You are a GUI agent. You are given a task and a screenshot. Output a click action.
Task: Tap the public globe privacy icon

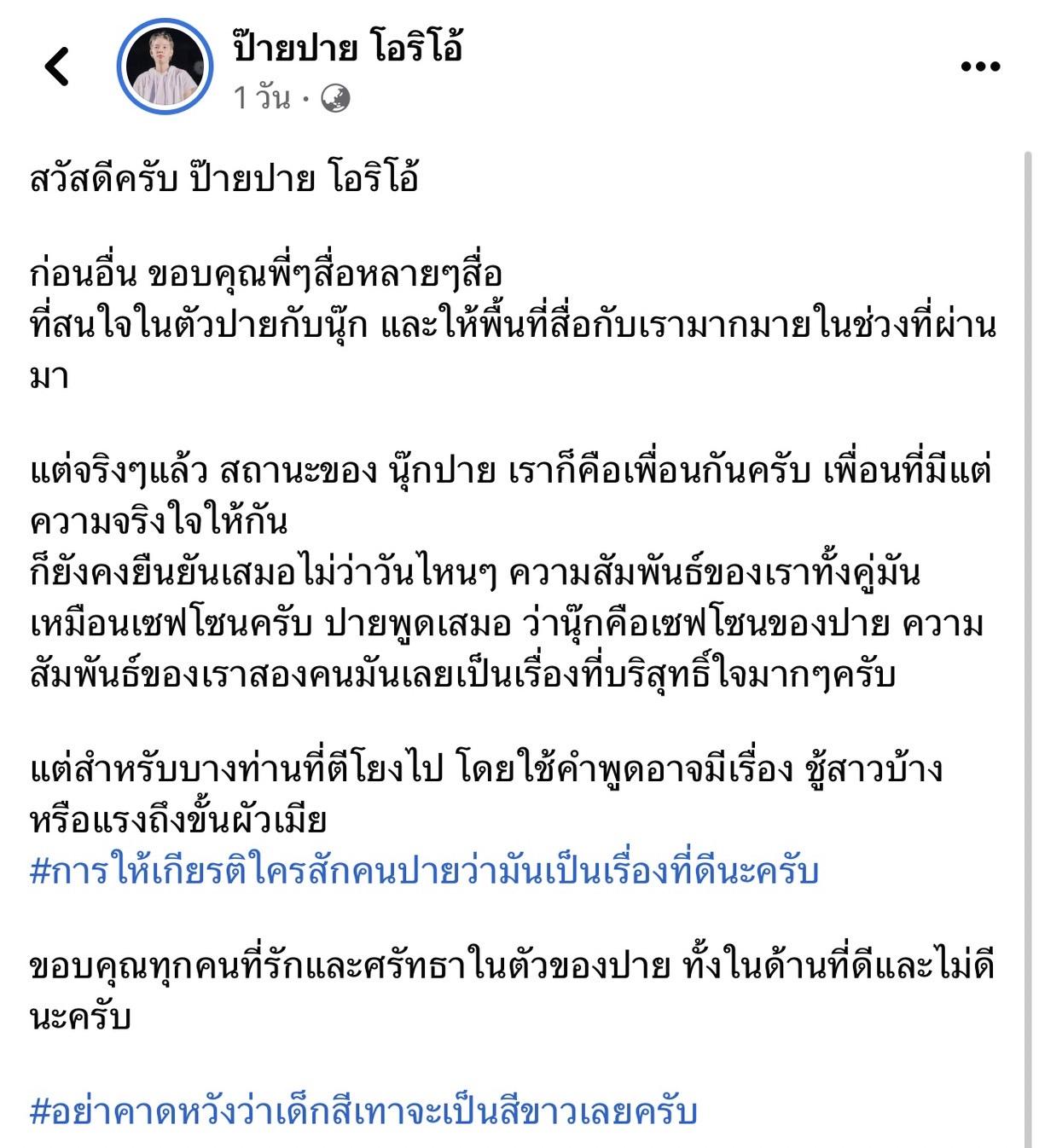coord(335,99)
